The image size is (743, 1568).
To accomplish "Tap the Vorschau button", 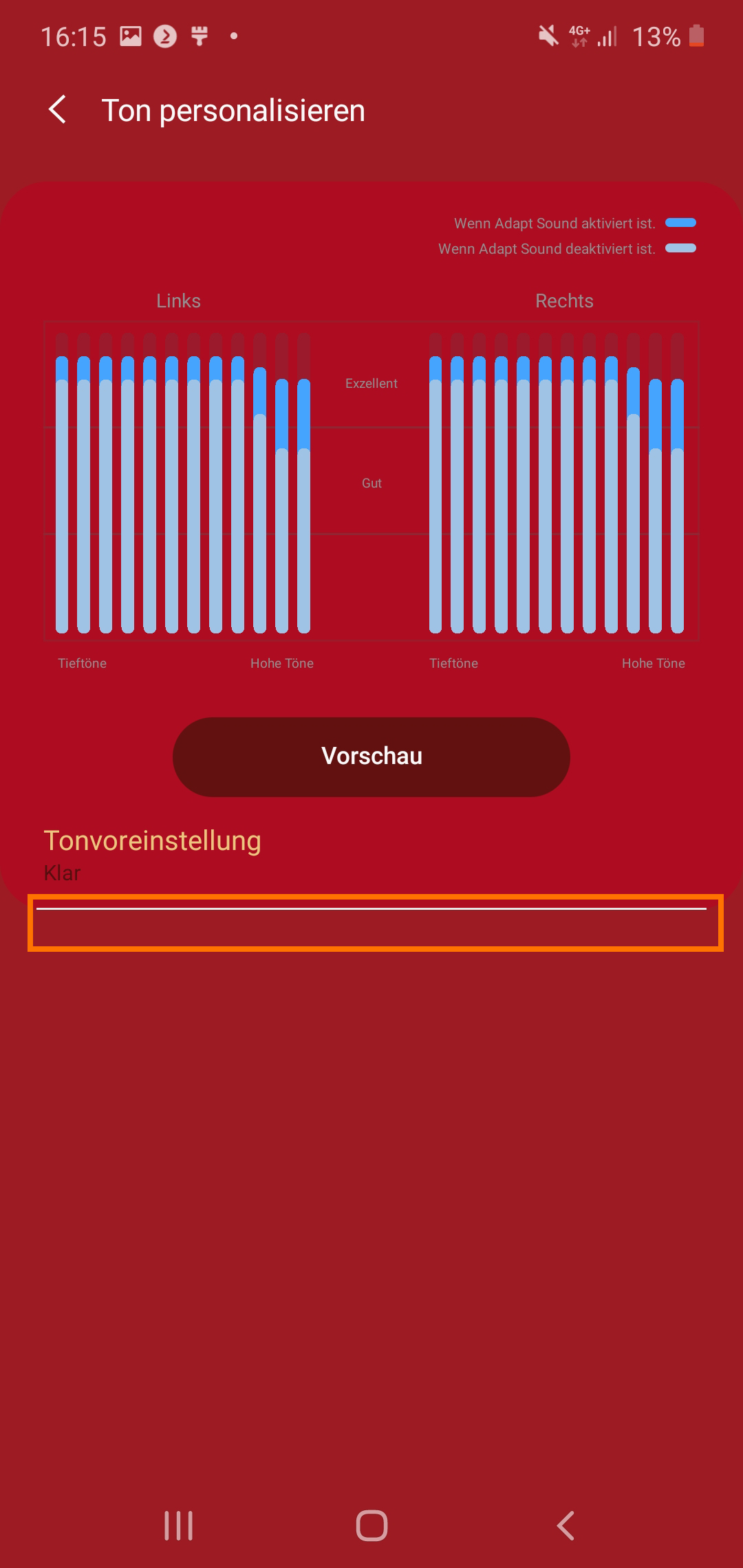I will [x=371, y=756].
